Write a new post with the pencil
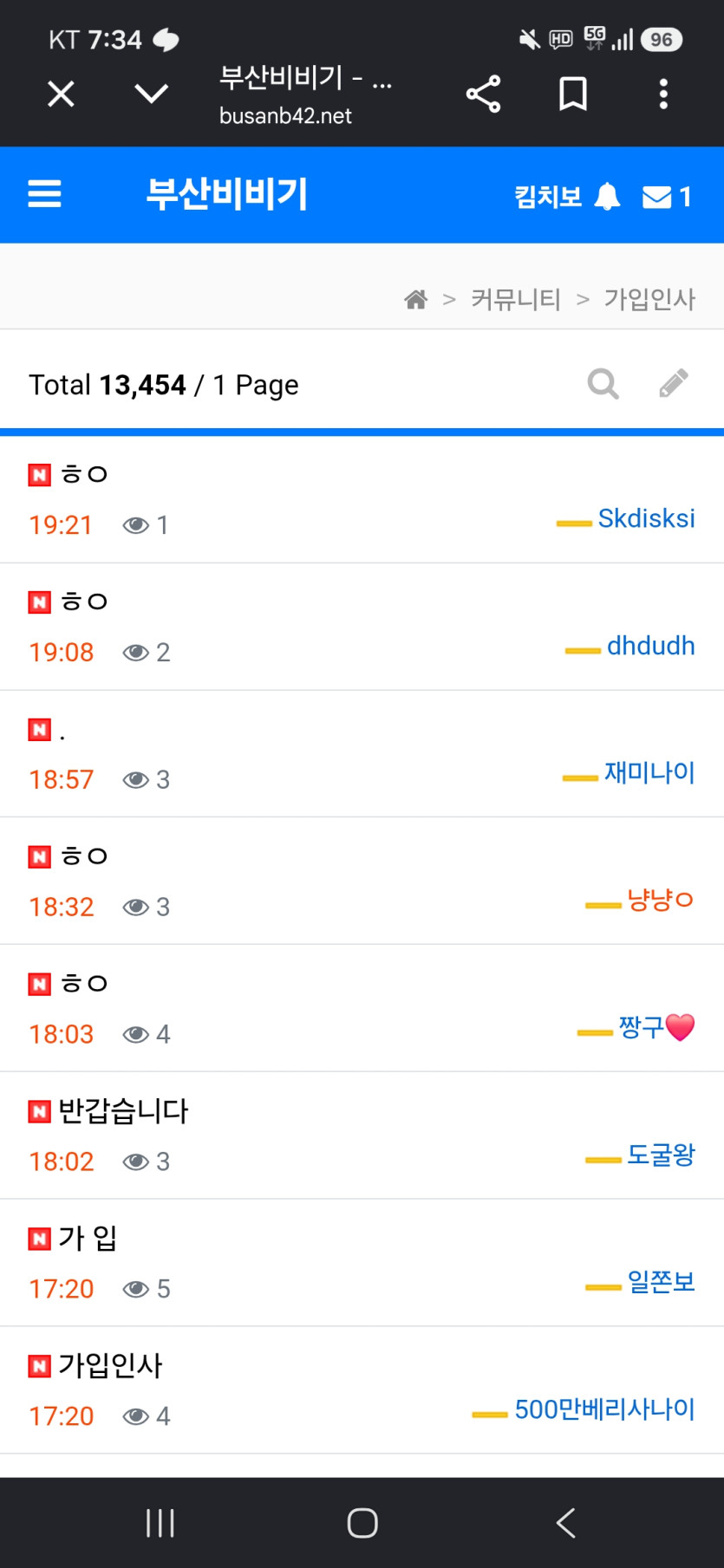The height and width of the screenshot is (1568, 724). (x=674, y=383)
